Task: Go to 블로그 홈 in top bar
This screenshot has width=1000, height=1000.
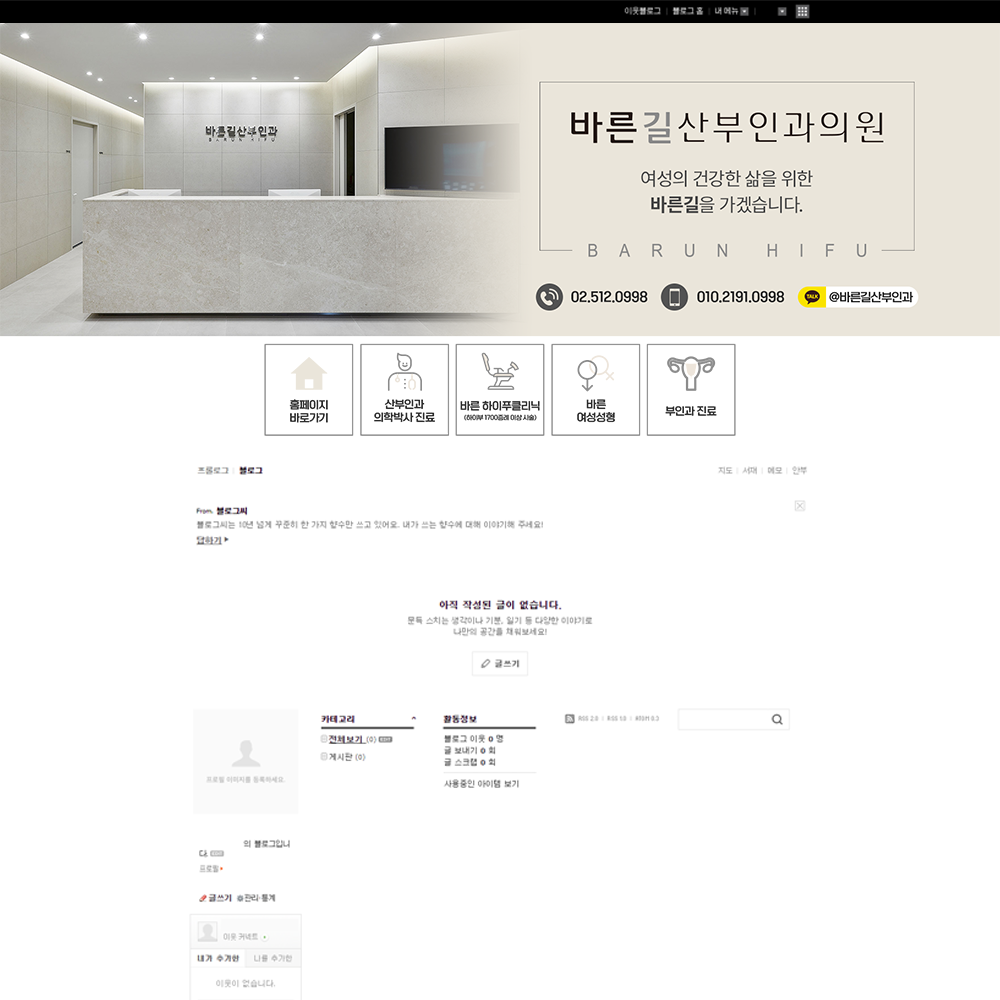Action: [687, 11]
